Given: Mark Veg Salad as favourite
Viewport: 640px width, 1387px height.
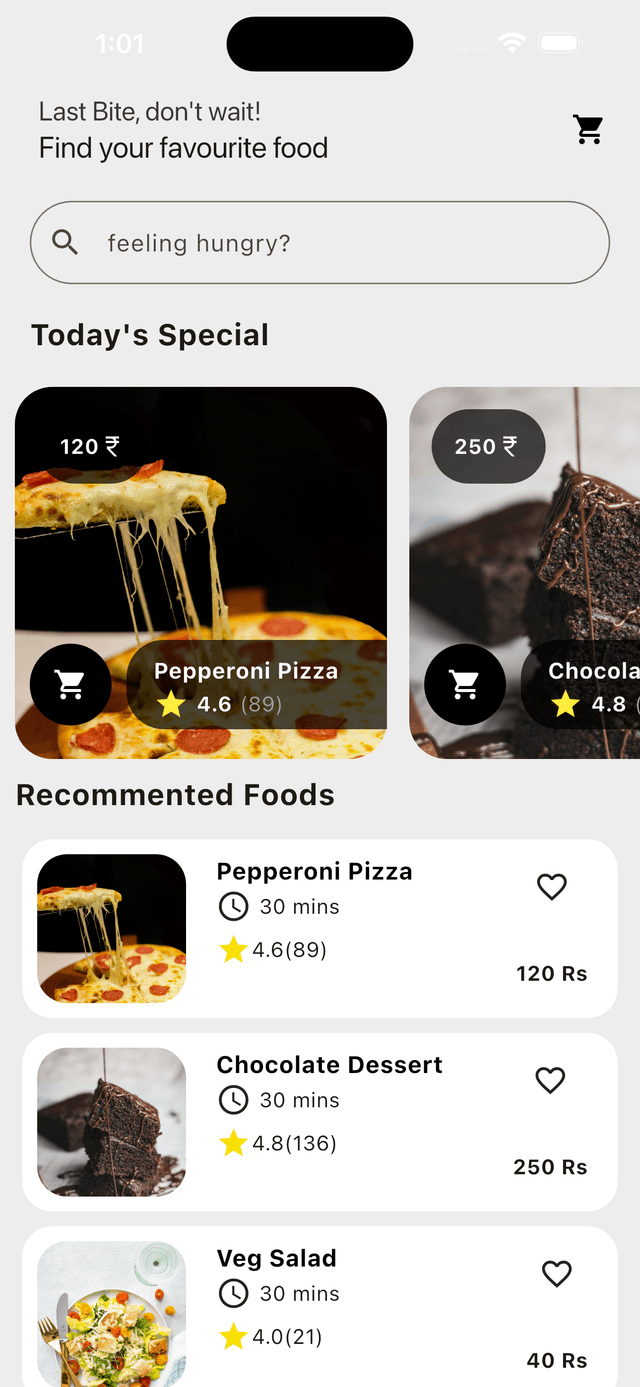Looking at the screenshot, I should [x=556, y=1273].
